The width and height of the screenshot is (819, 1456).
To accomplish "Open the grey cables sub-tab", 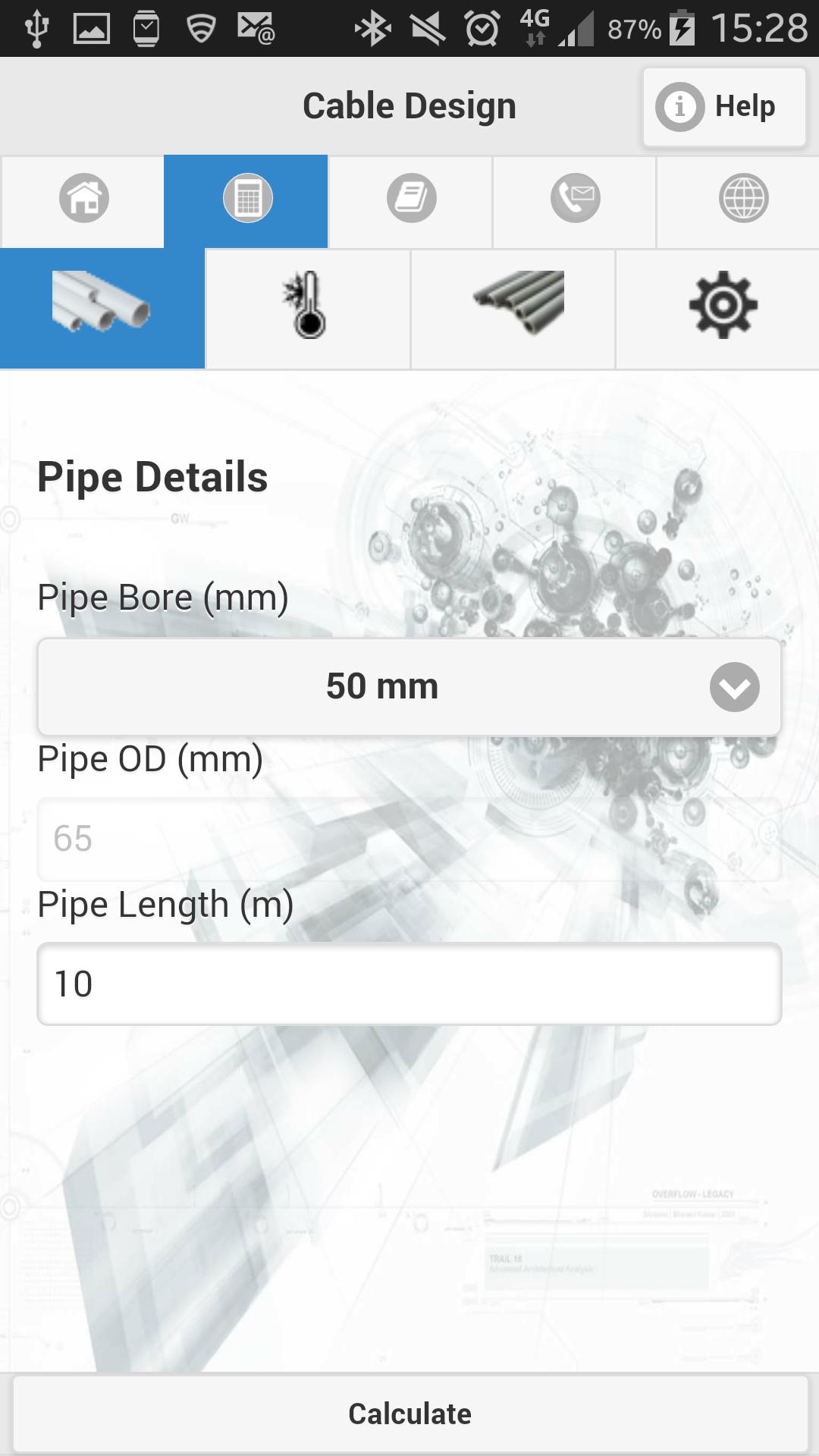I will (x=513, y=309).
